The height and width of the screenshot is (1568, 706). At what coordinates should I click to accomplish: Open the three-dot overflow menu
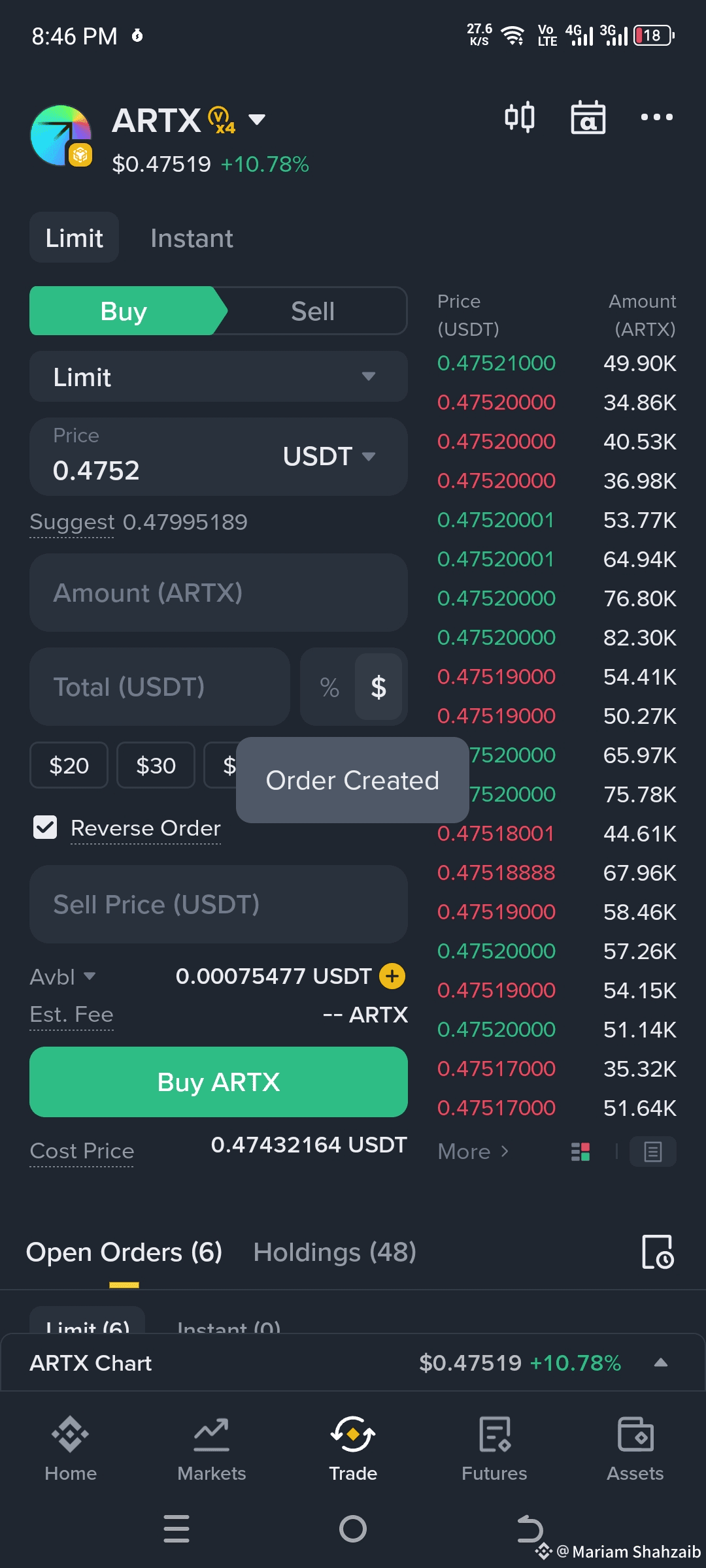pyautogui.click(x=656, y=118)
